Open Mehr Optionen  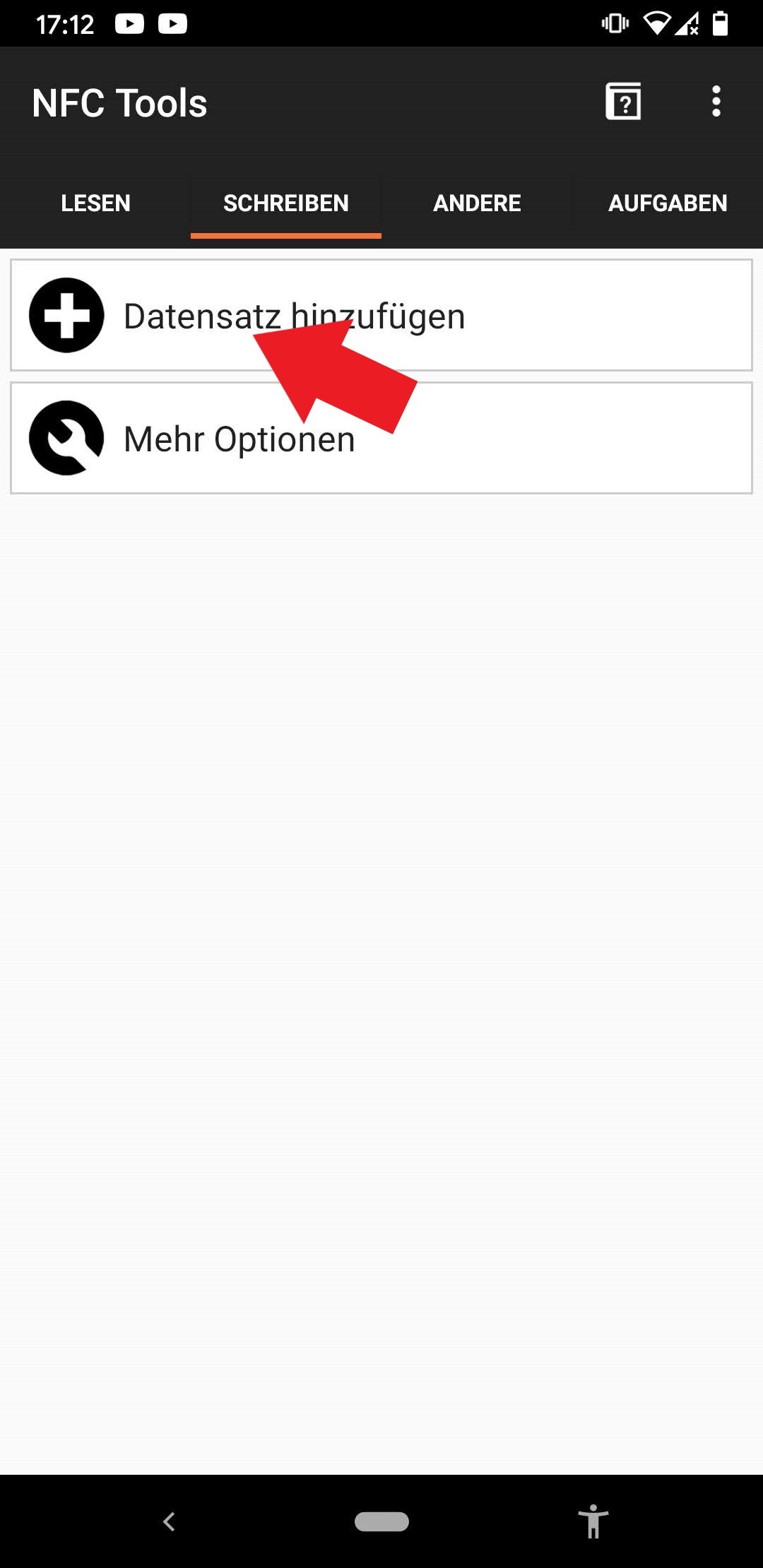pos(238,437)
